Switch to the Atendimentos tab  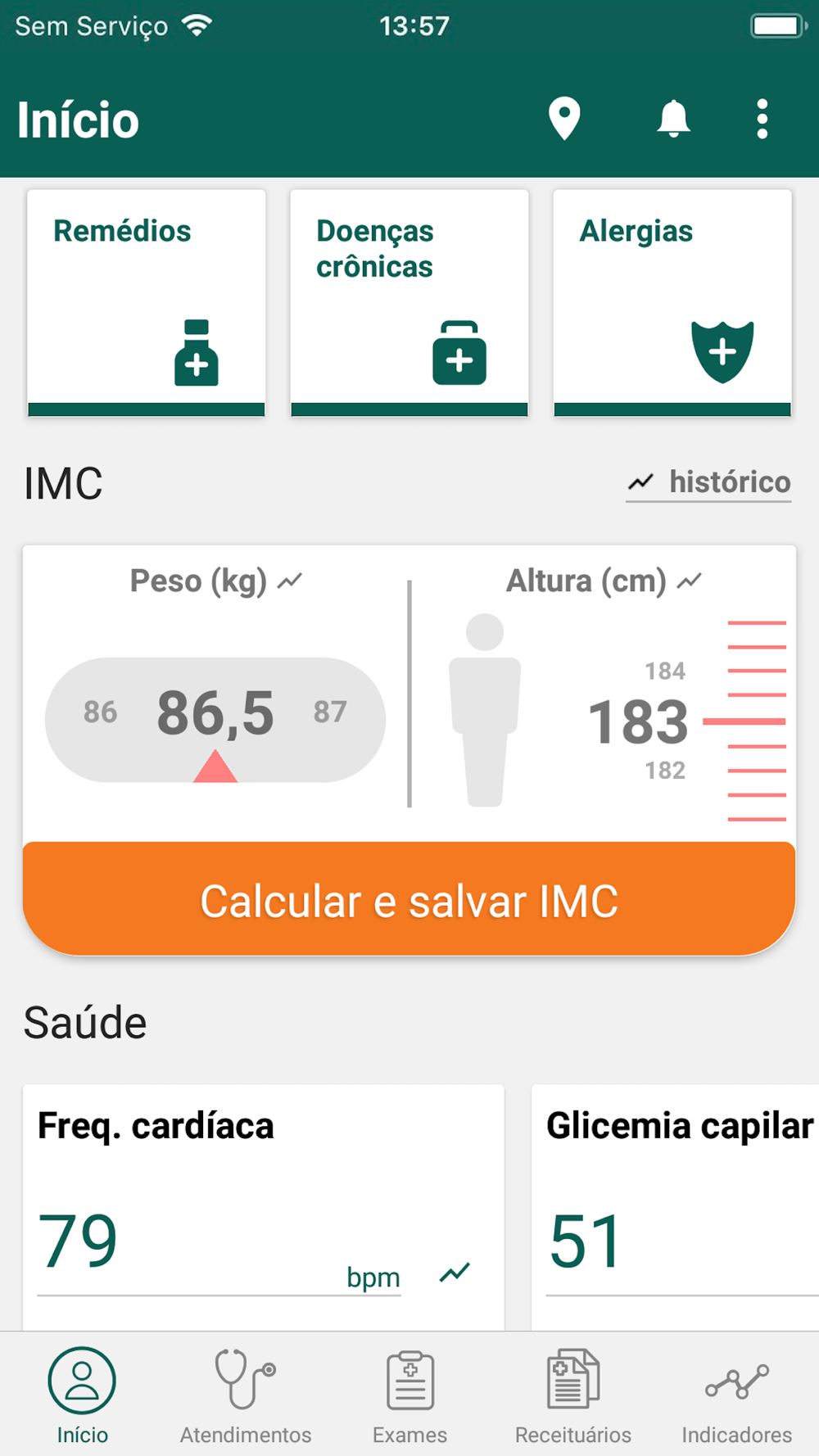(246, 1396)
